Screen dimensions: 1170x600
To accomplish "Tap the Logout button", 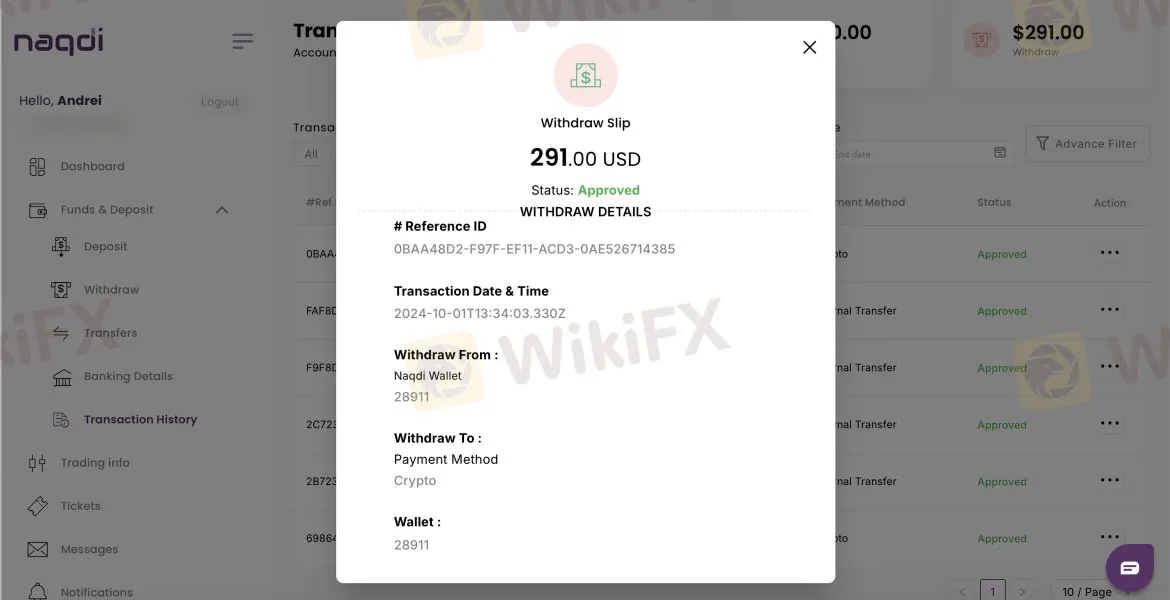I will pos(219,102).
